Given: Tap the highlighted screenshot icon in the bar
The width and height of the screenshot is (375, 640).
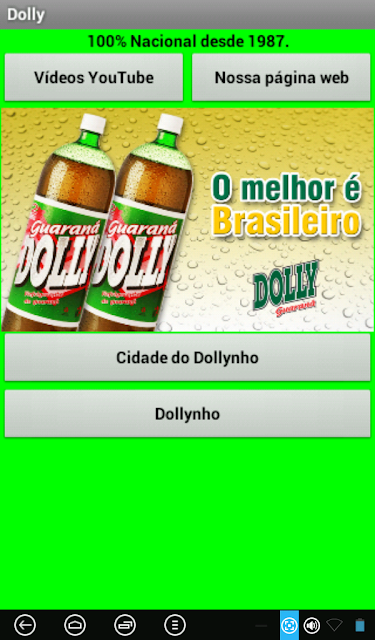Looking at the screenshot, I should (289, 625).
